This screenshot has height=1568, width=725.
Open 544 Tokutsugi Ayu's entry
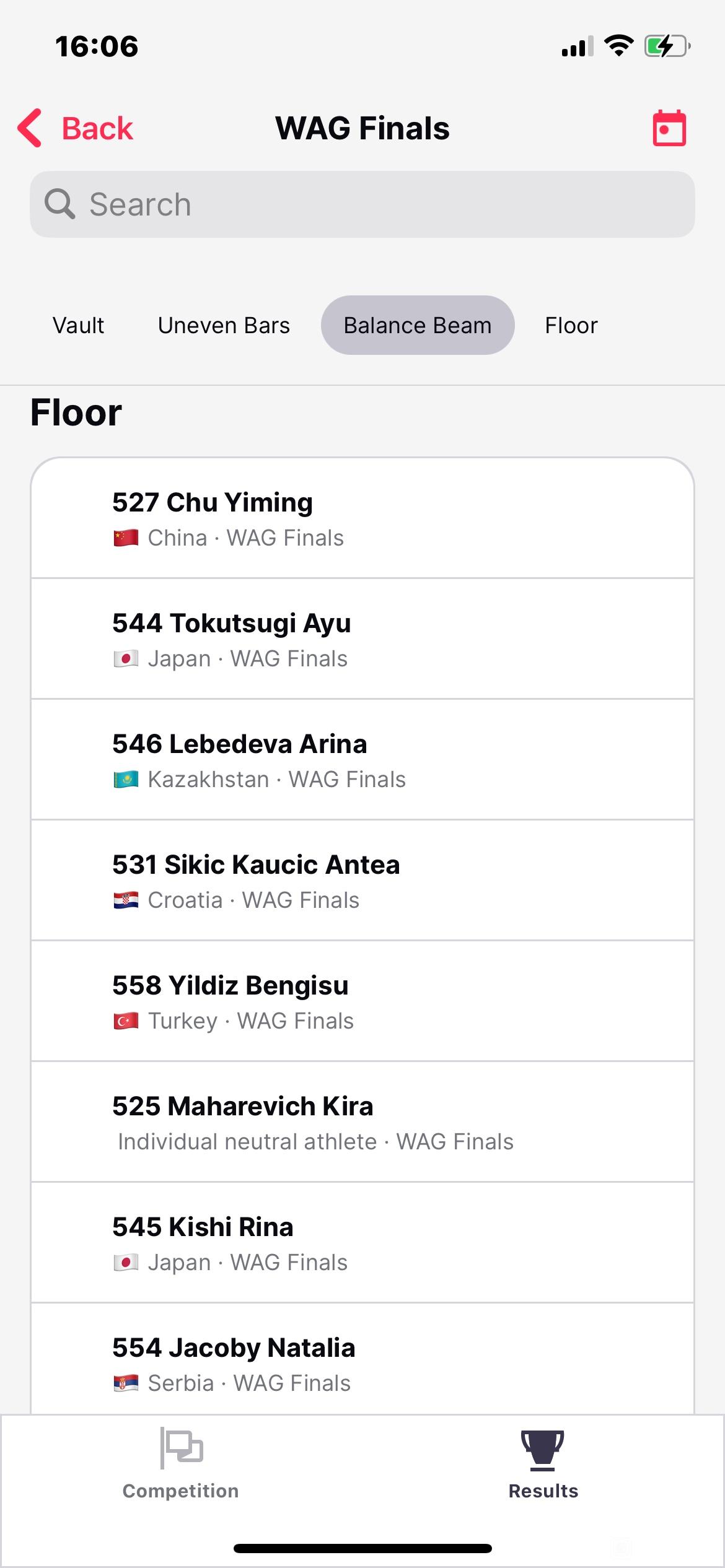362,639
